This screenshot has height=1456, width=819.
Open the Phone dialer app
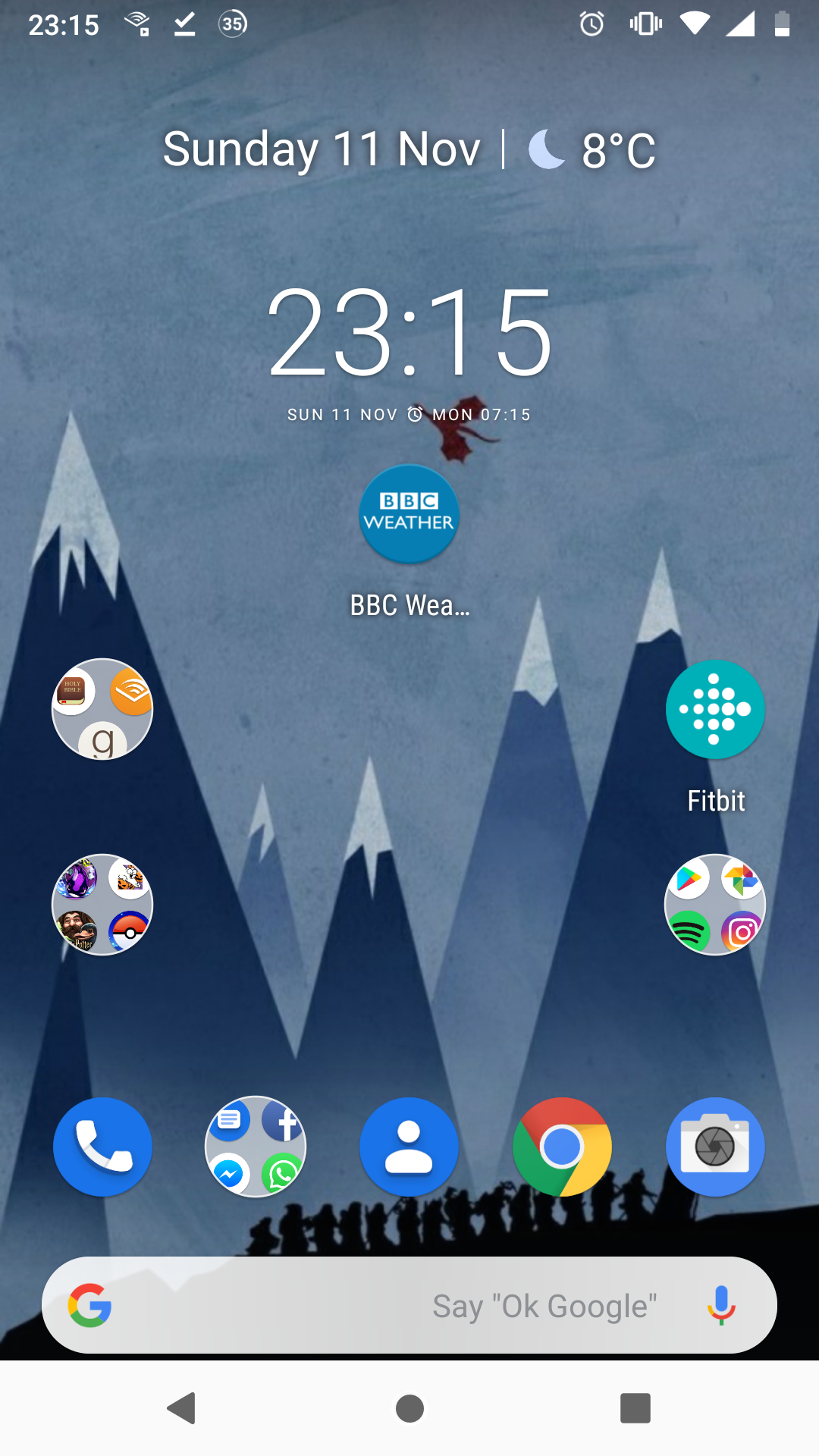(102, 1147)
